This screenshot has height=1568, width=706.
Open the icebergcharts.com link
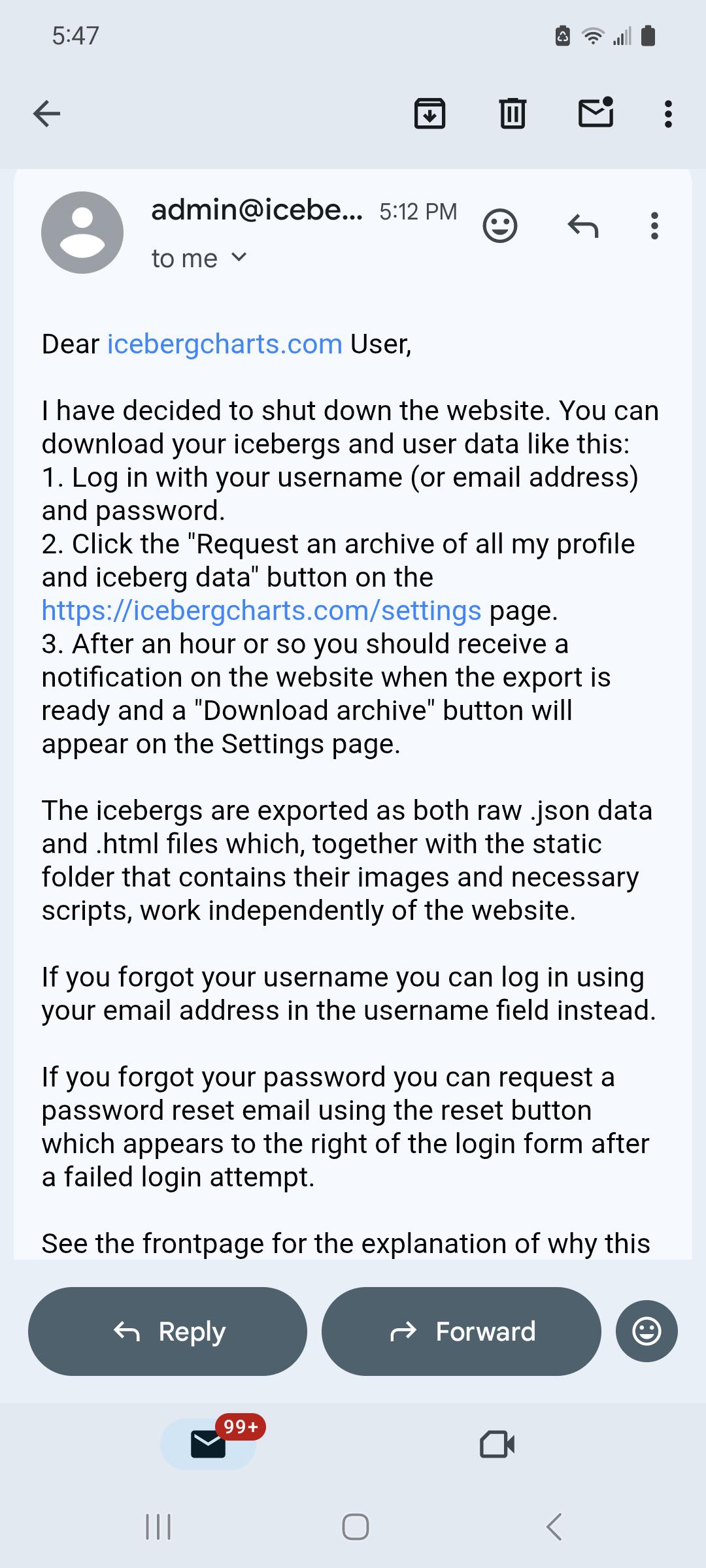224,344
